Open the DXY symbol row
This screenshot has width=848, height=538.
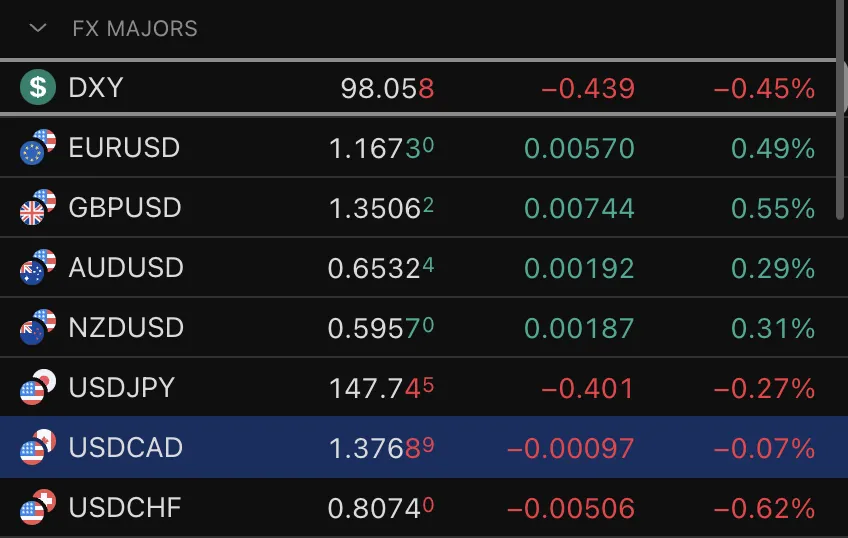(96, 88)
